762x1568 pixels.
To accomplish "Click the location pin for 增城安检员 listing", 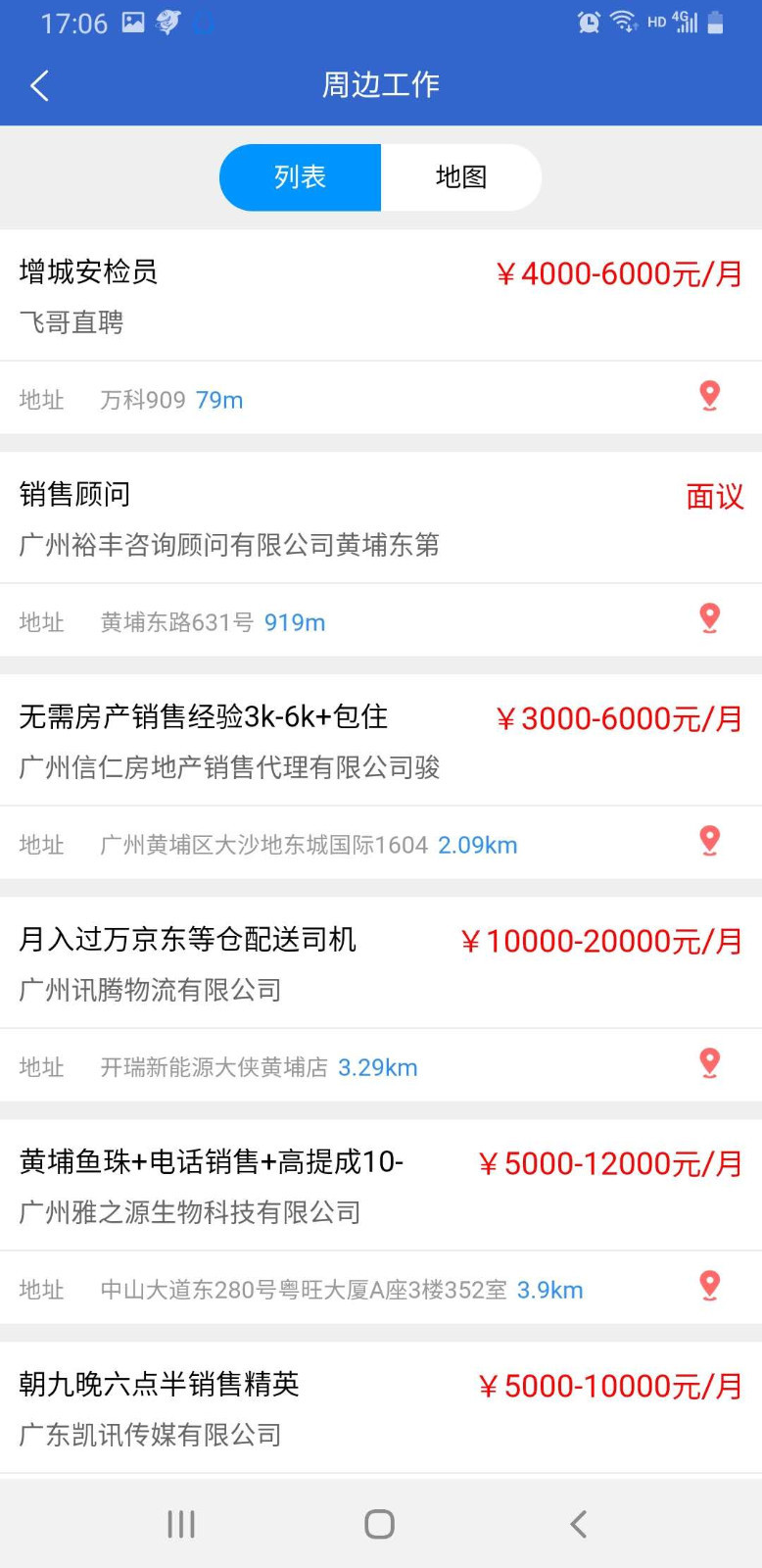I will pos(709,395).
